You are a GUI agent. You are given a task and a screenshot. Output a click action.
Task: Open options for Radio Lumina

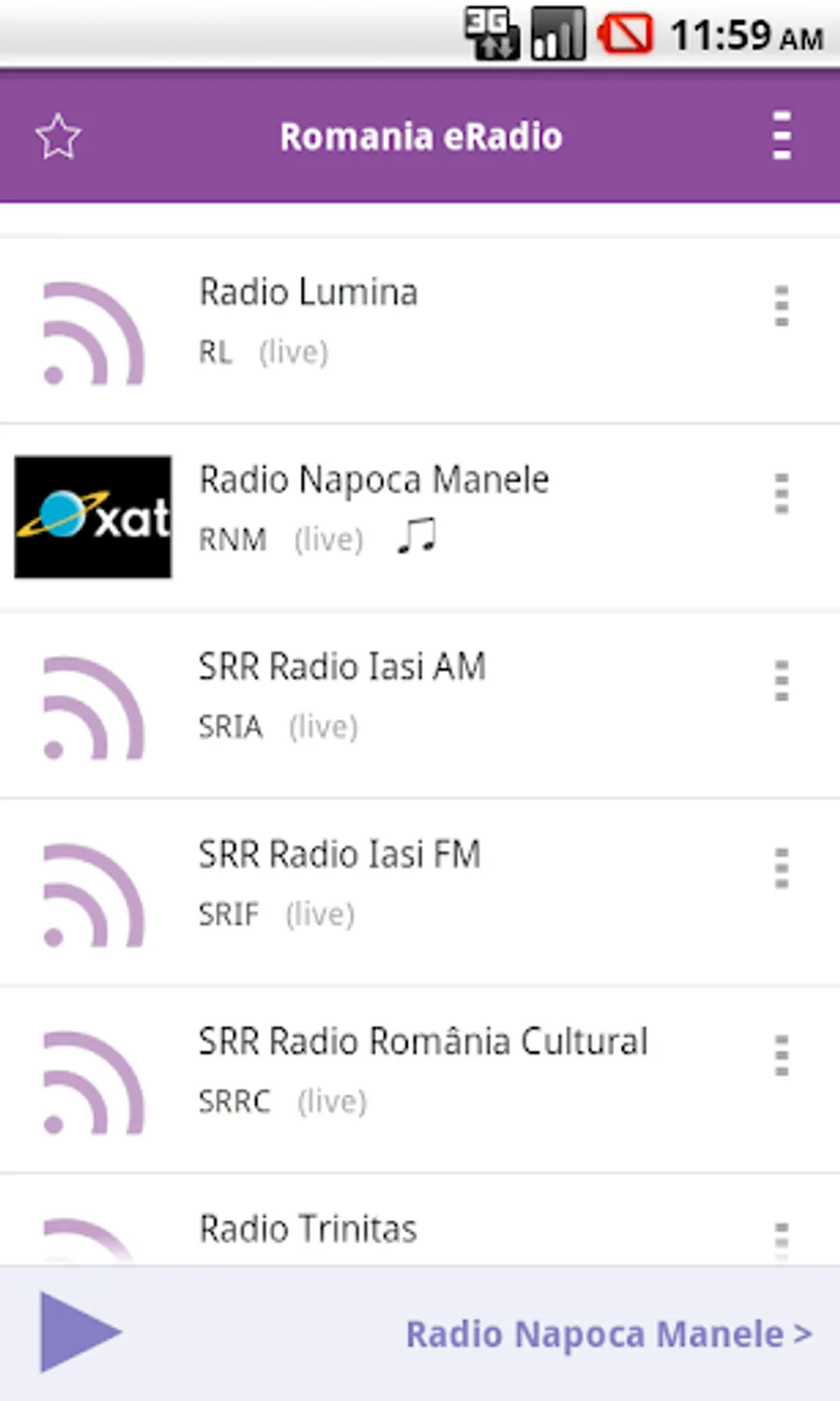pos(782,306)
